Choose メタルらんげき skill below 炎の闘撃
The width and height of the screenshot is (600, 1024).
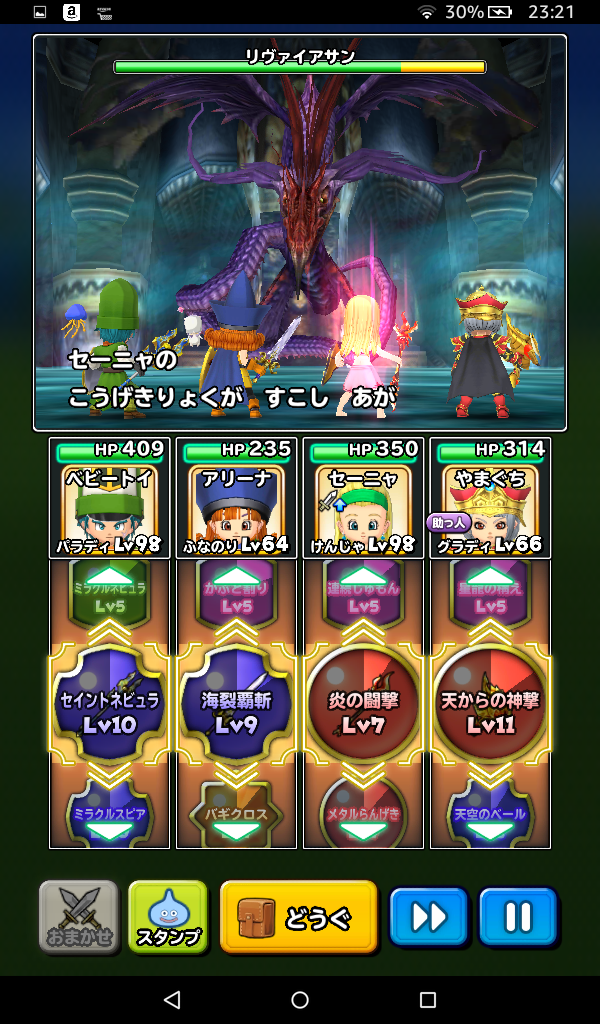click(363, 816)
